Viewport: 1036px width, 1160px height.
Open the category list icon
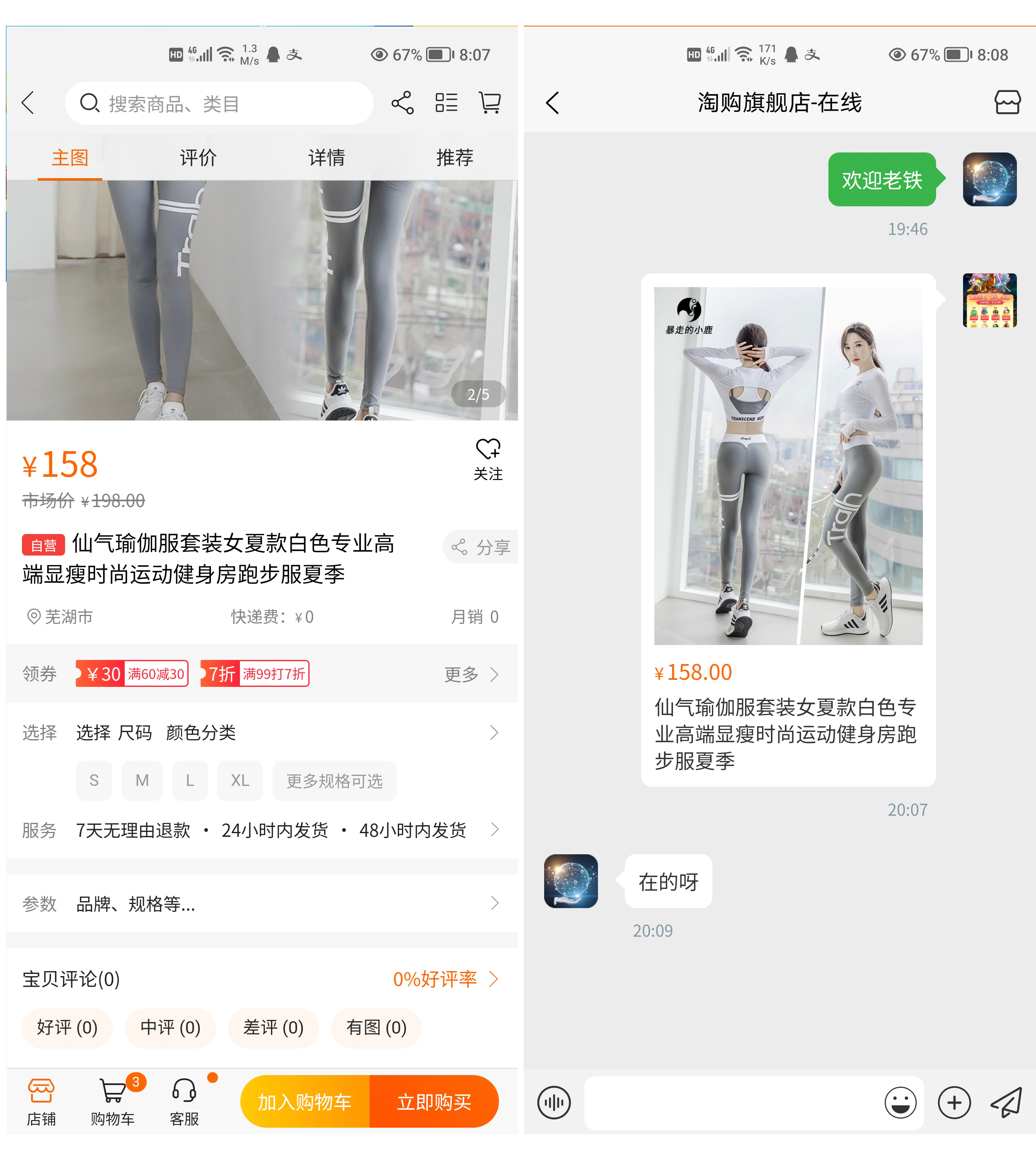click(x=446, y=103)
